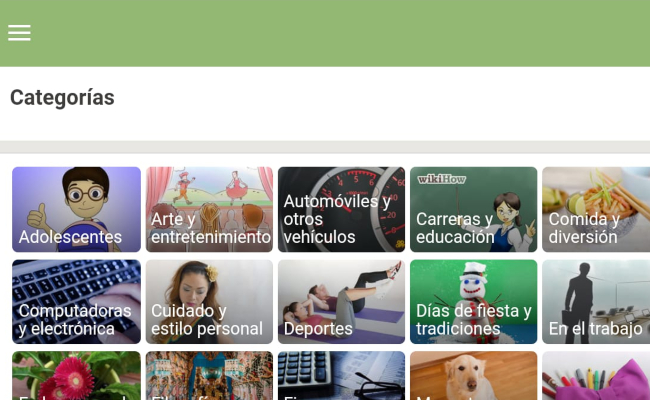Tap the Comida y diversión tile
Viewport: 650px width, 400px height.
click(596, 209)
